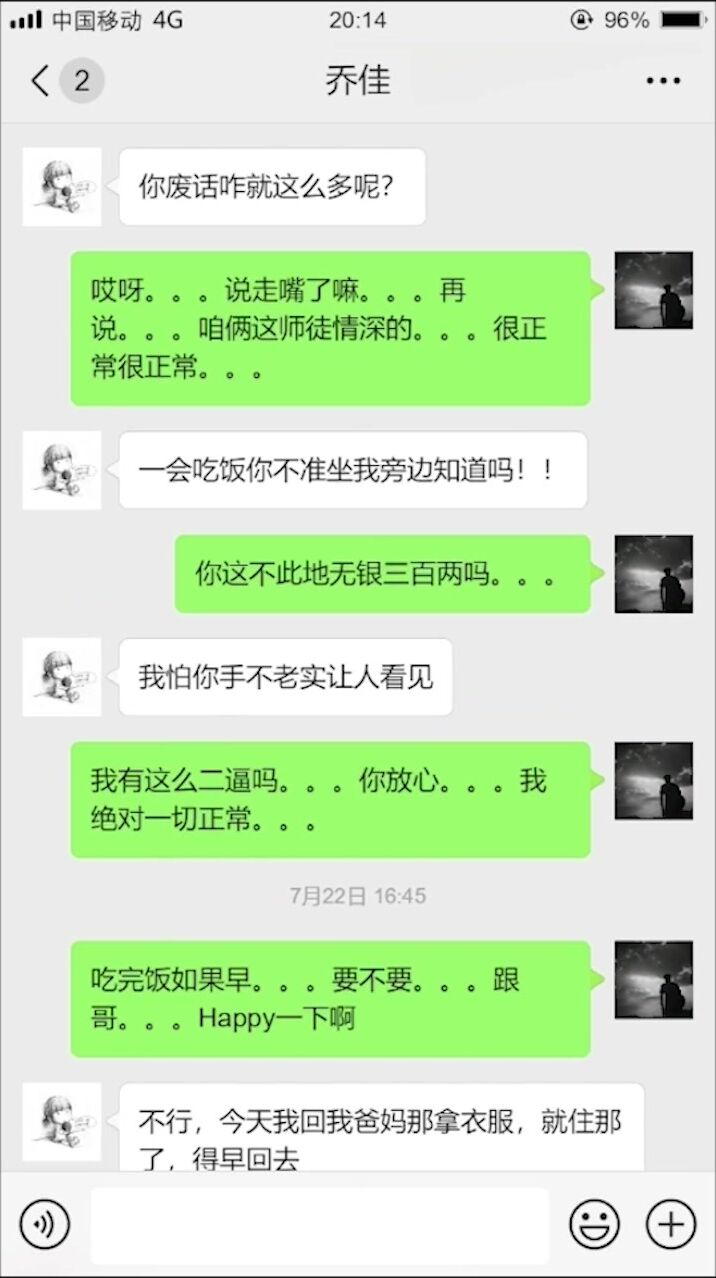Open the three-dot chat info menu
This screenshot has height=1278, width=716.
[663, 81]
